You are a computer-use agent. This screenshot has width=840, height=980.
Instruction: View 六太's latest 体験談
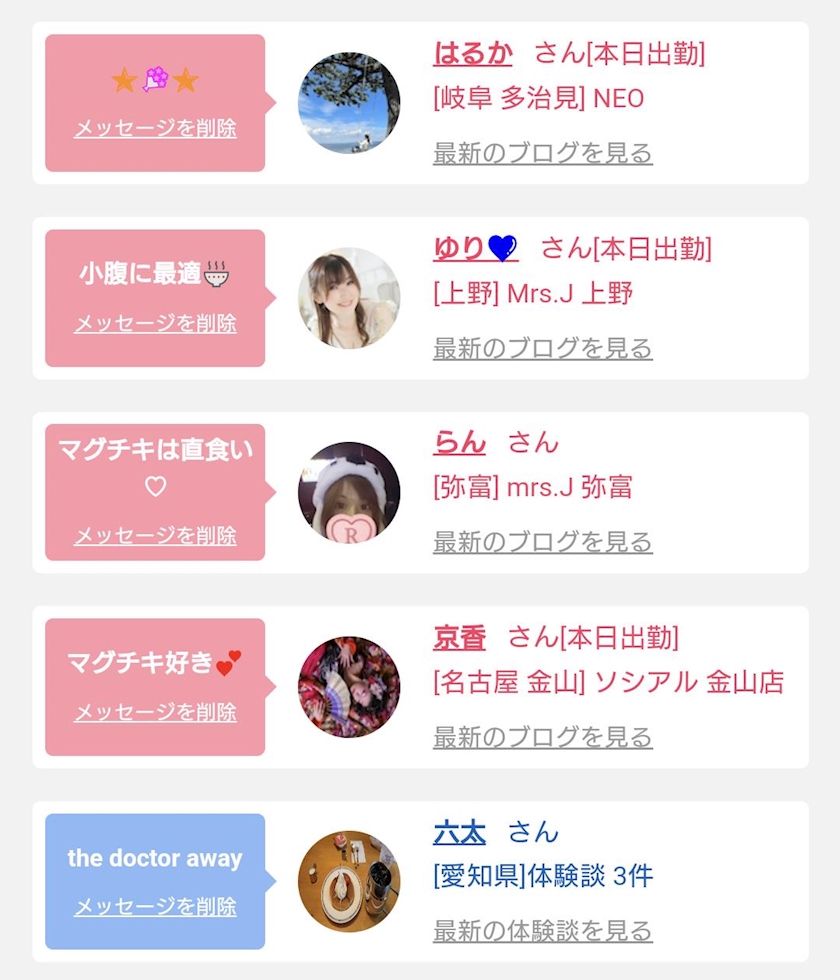click(x=542, y=931)
